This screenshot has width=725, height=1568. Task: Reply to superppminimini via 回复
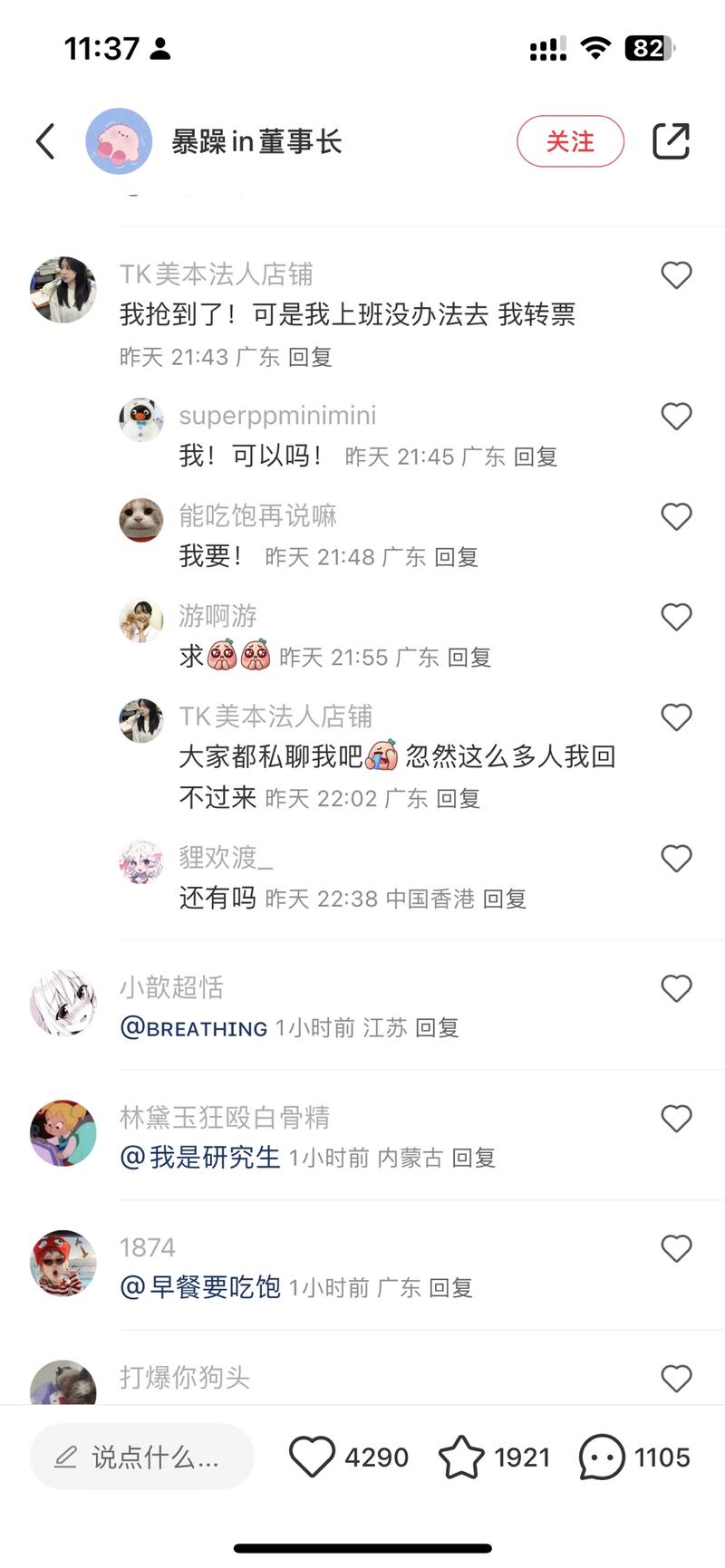[535, 457]
